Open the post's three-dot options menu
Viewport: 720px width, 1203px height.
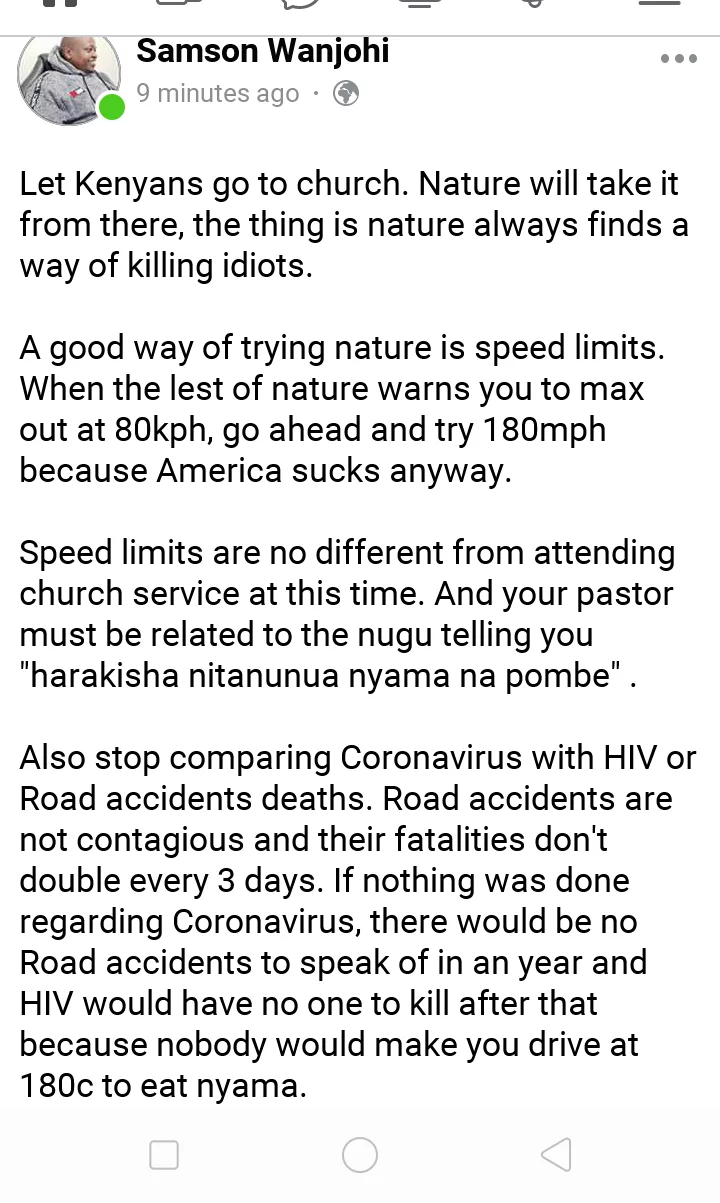click(x=678, y=59)
